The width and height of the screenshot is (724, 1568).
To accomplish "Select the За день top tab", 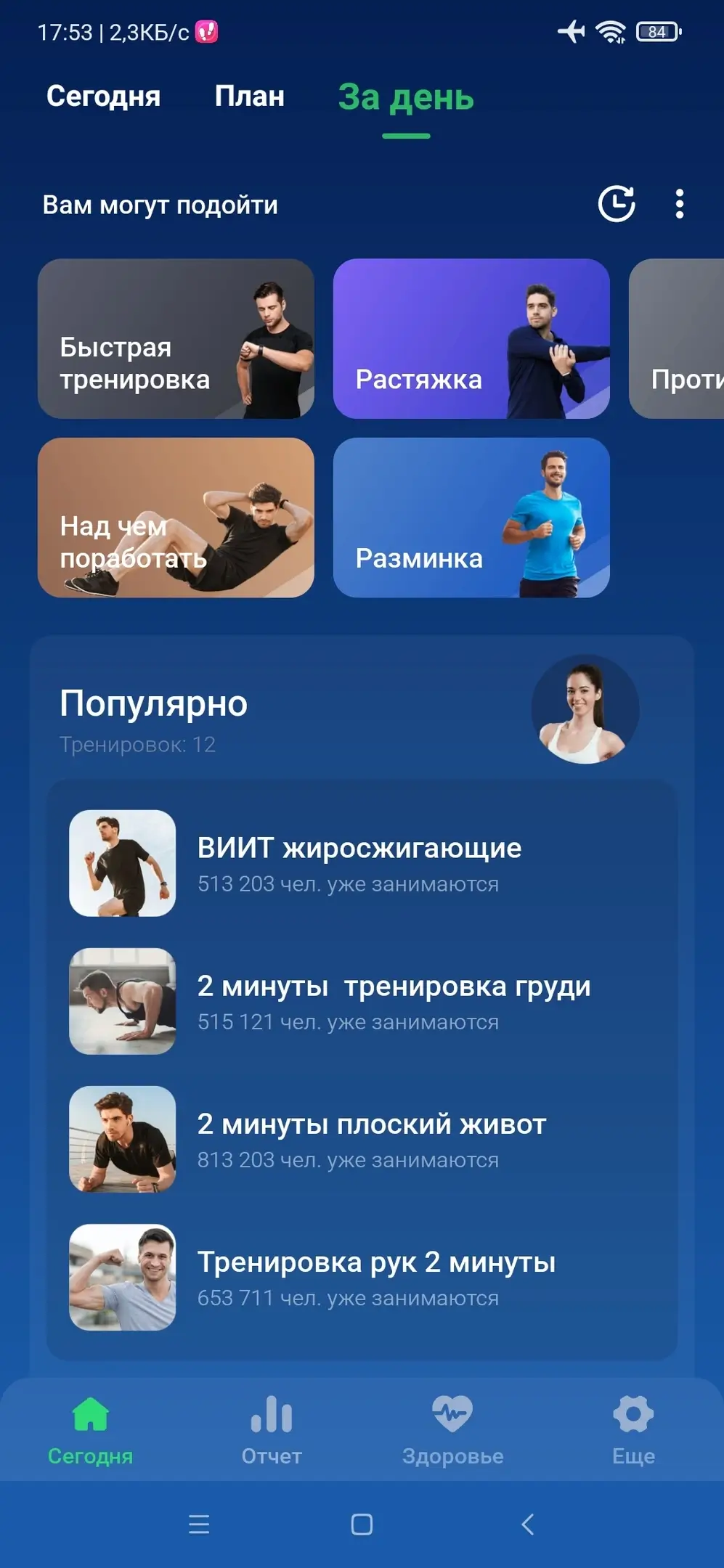I will 406,98.
